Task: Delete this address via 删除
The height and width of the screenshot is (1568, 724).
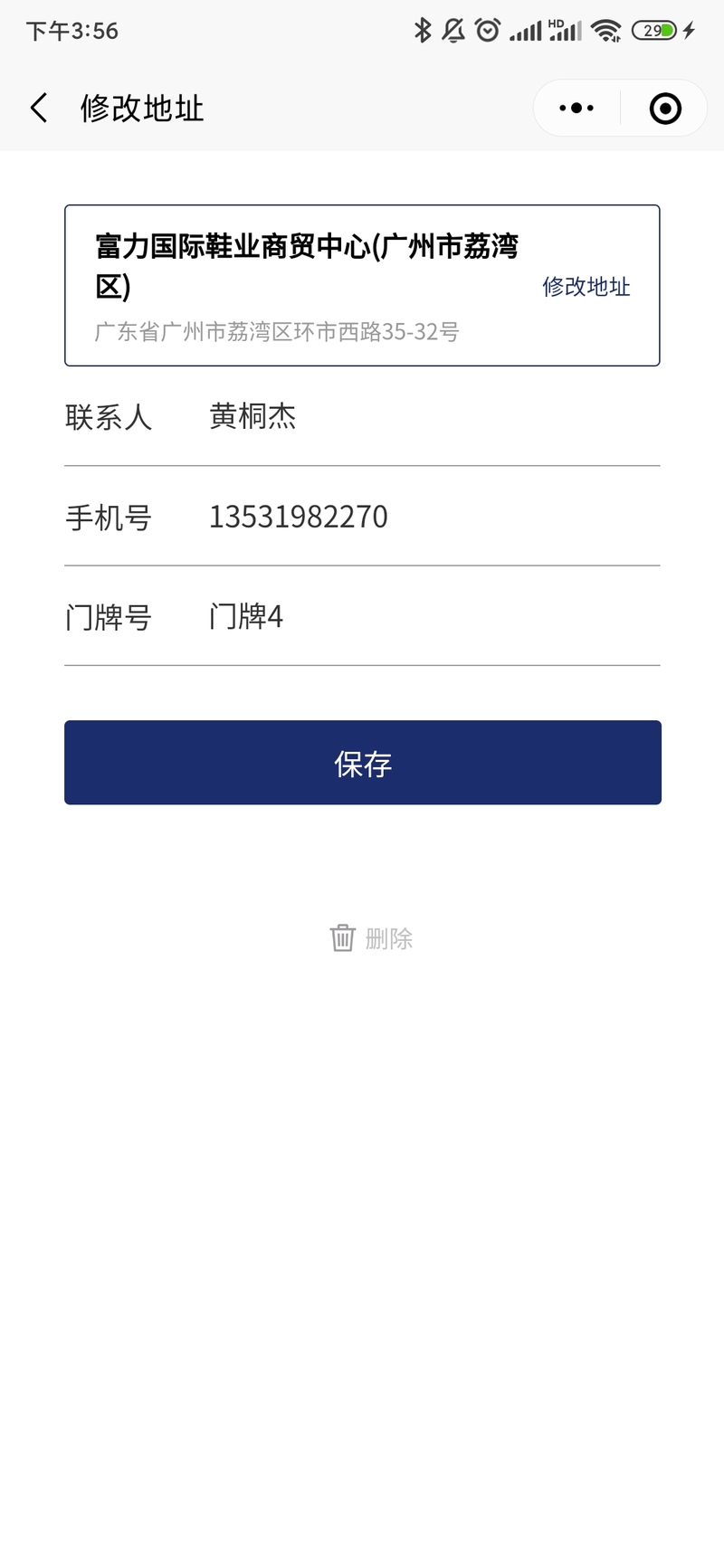Action: coord(371,938)
